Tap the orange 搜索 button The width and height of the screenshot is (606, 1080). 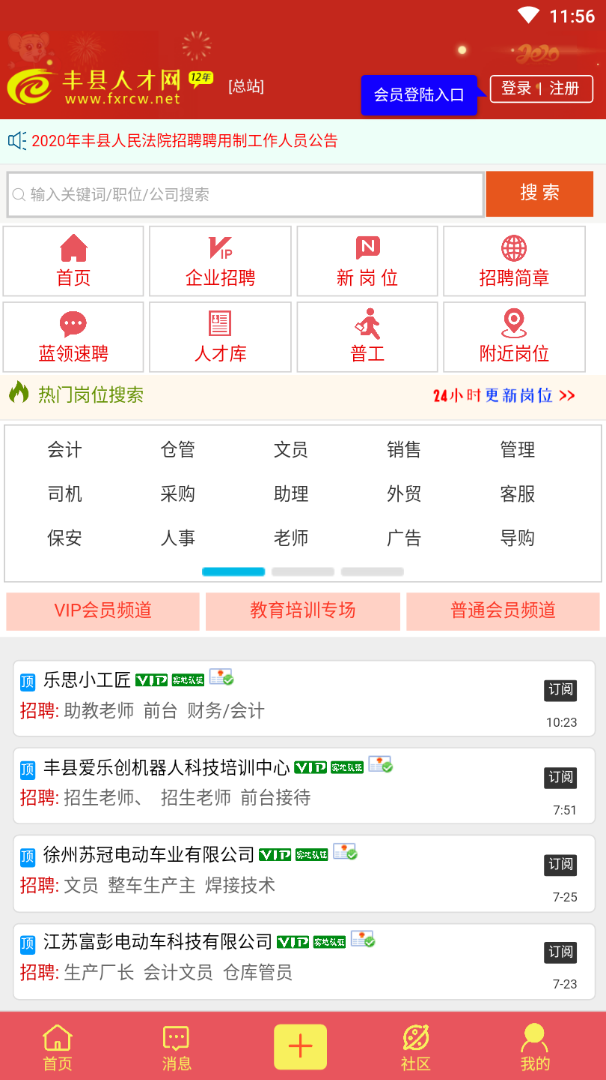click(x=539, y=194)
